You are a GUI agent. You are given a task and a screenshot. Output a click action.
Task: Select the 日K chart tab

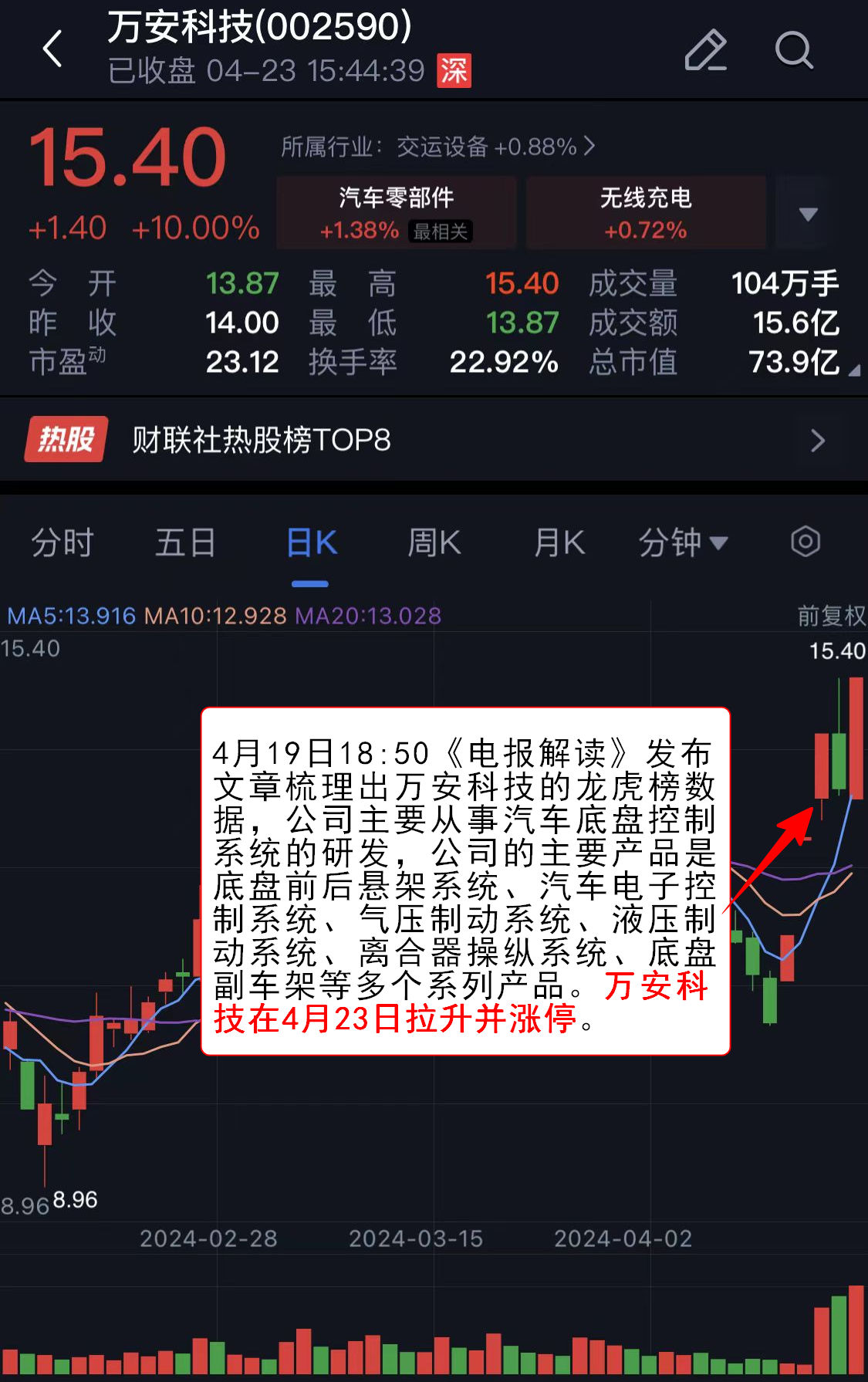point(311,542)
